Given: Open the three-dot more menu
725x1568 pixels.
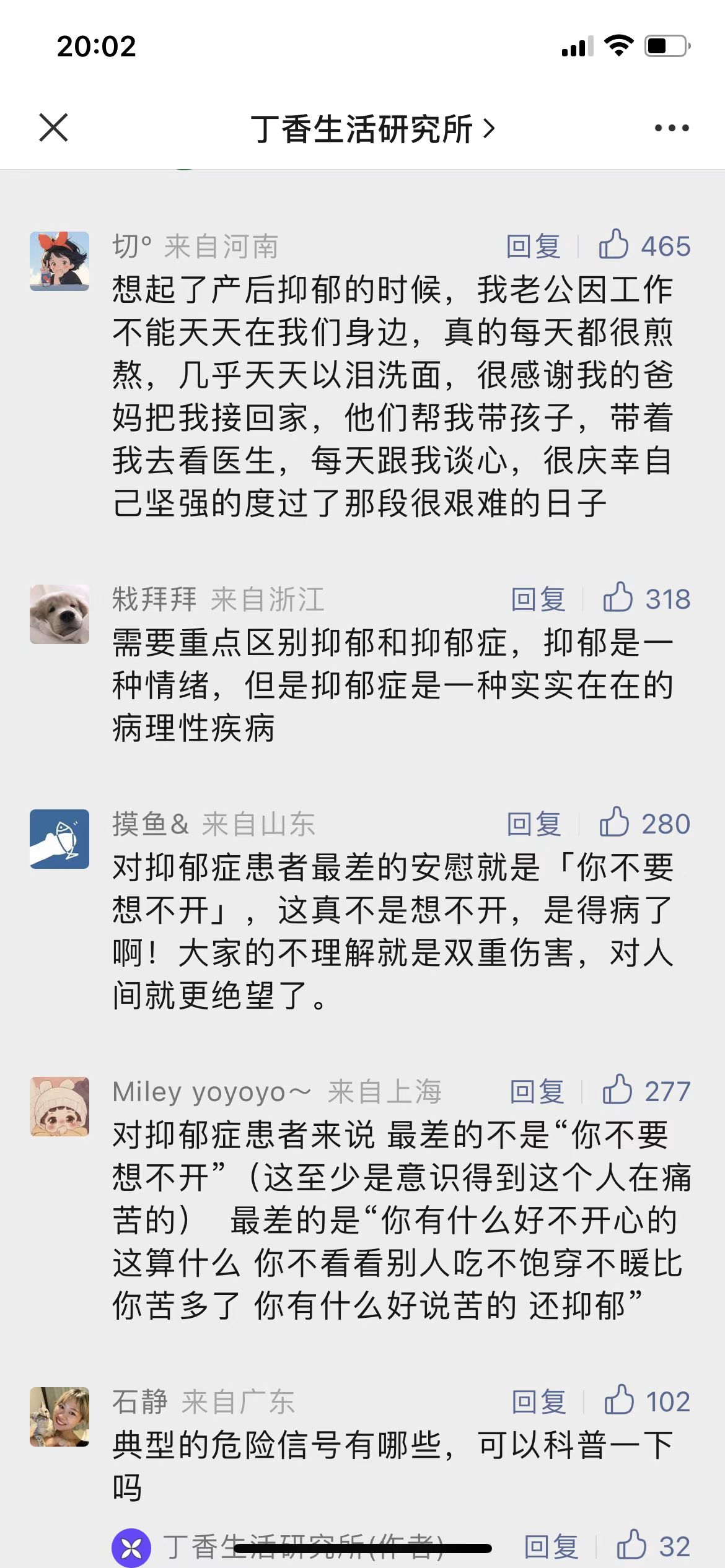Looking at the screenshot, I should [x=672, y=128].
